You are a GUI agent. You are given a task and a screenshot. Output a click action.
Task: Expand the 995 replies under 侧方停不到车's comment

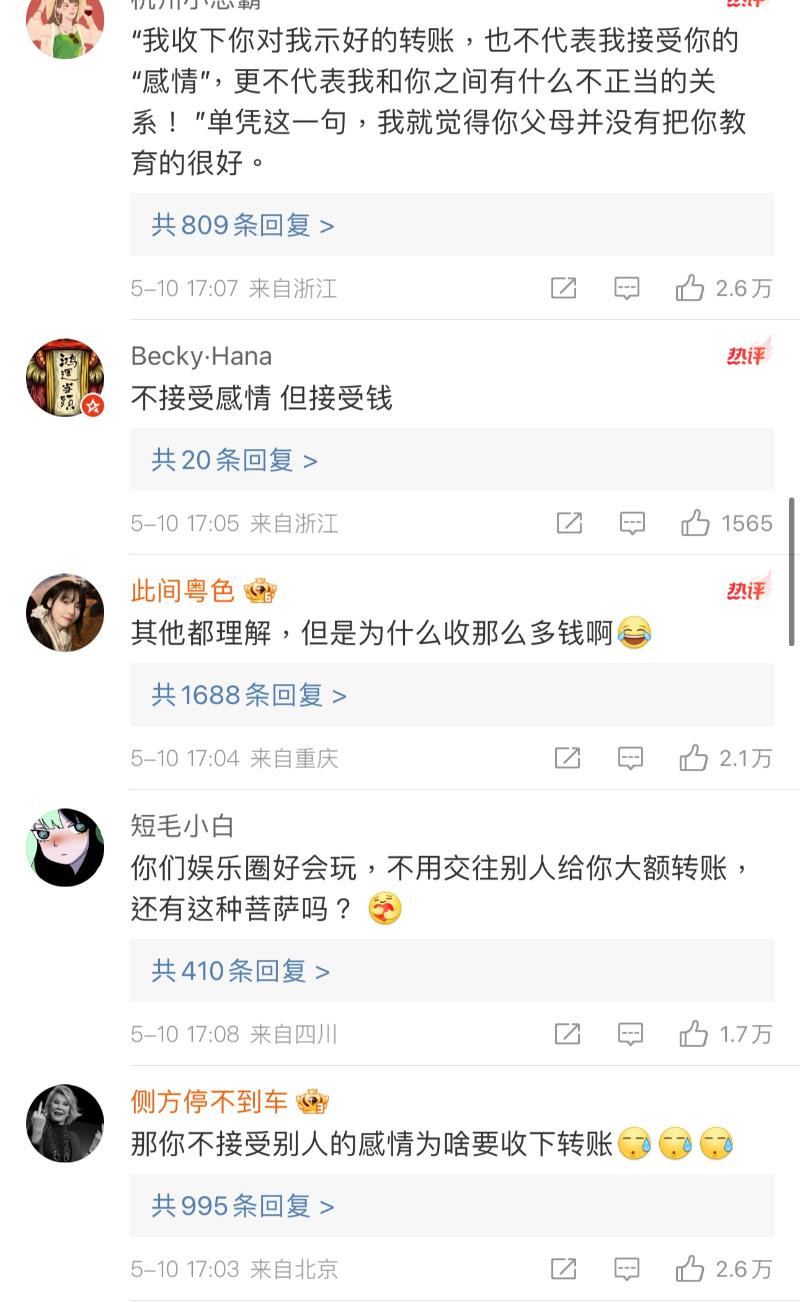click(242, 1206)
